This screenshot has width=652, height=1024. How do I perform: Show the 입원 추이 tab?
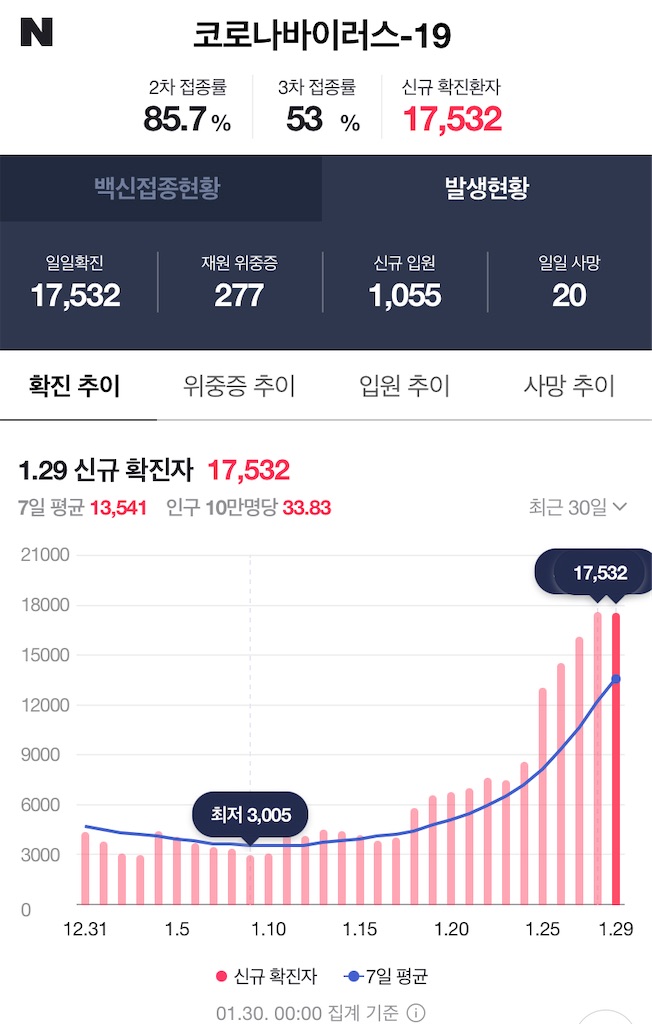point(405,386)
